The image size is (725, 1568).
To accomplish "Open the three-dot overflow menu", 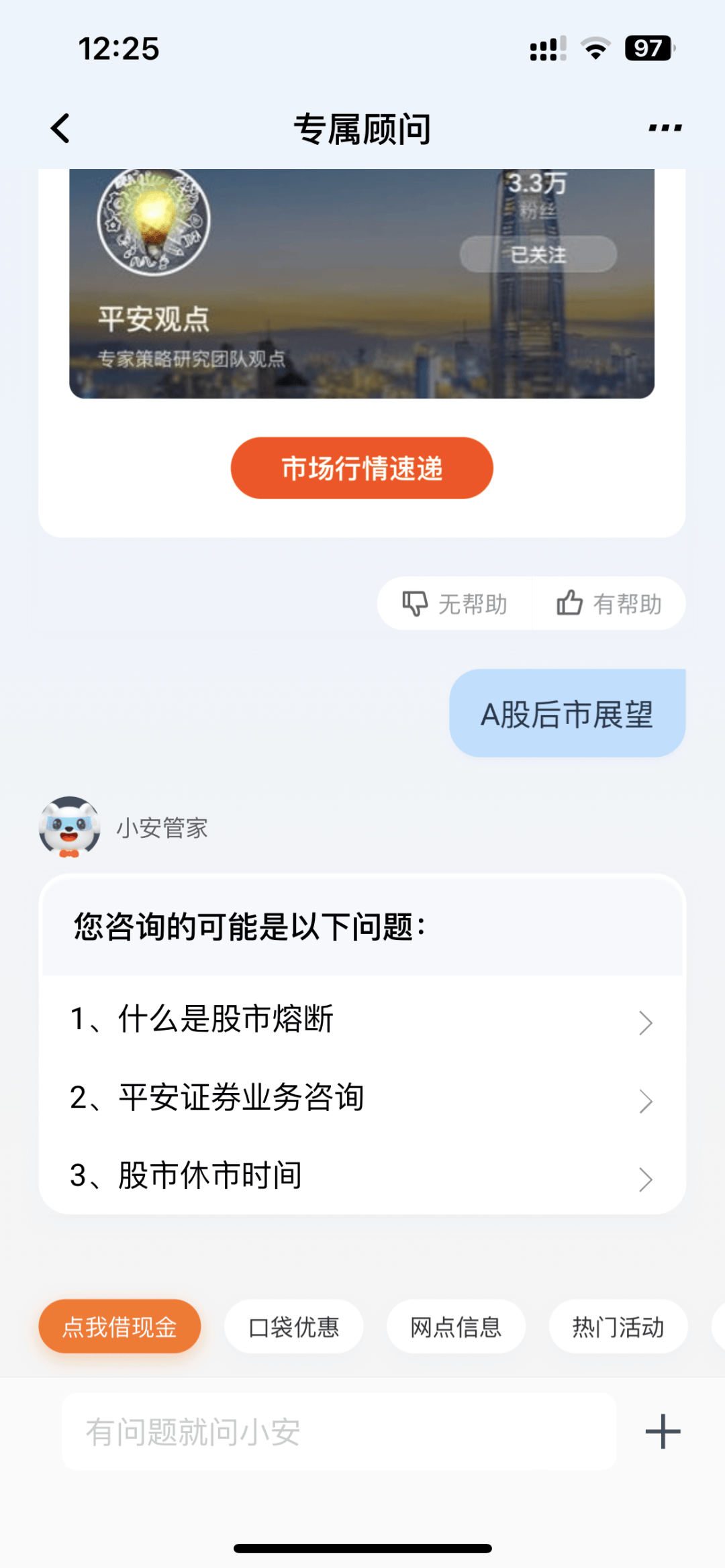I will tap(665, 128).
